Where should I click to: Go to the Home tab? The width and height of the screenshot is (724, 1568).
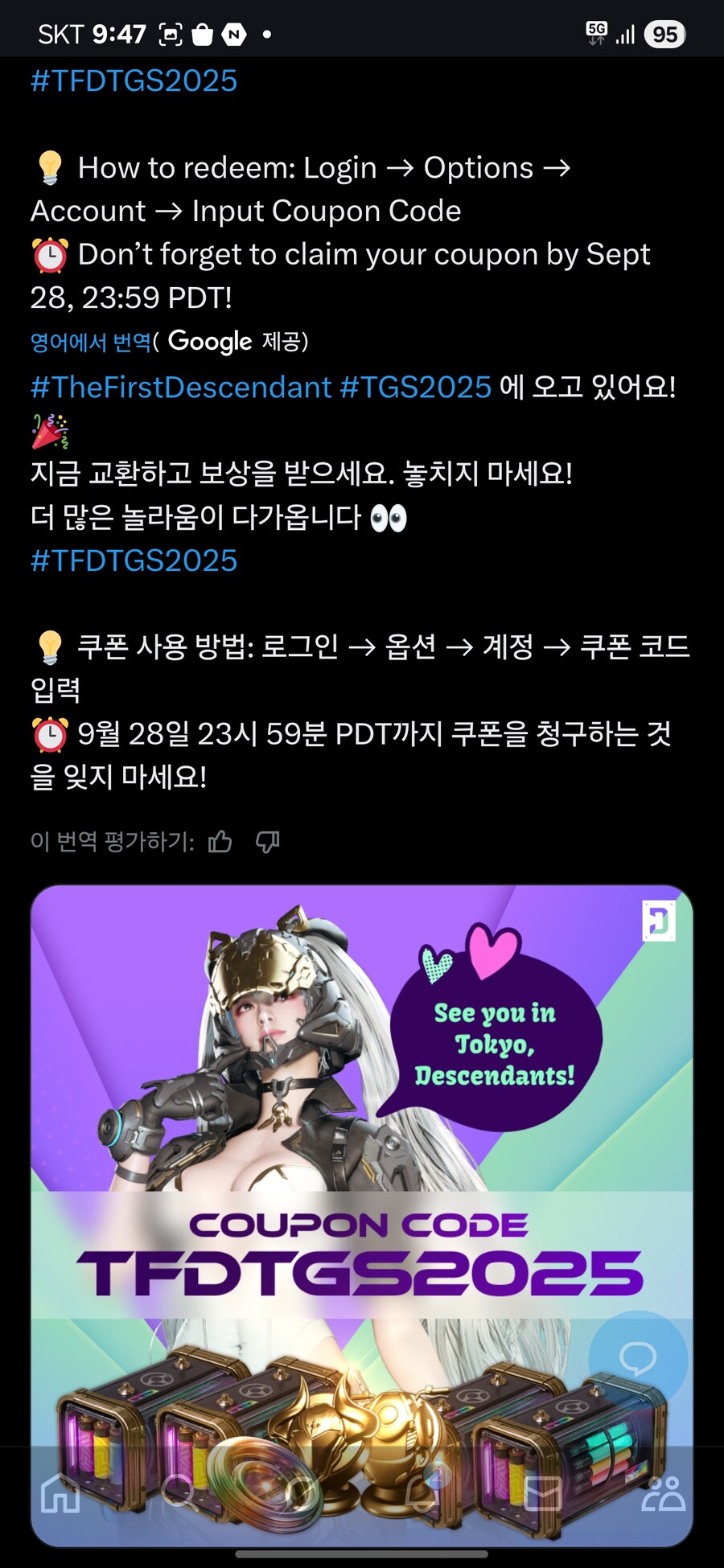(x=60, y=1494)
